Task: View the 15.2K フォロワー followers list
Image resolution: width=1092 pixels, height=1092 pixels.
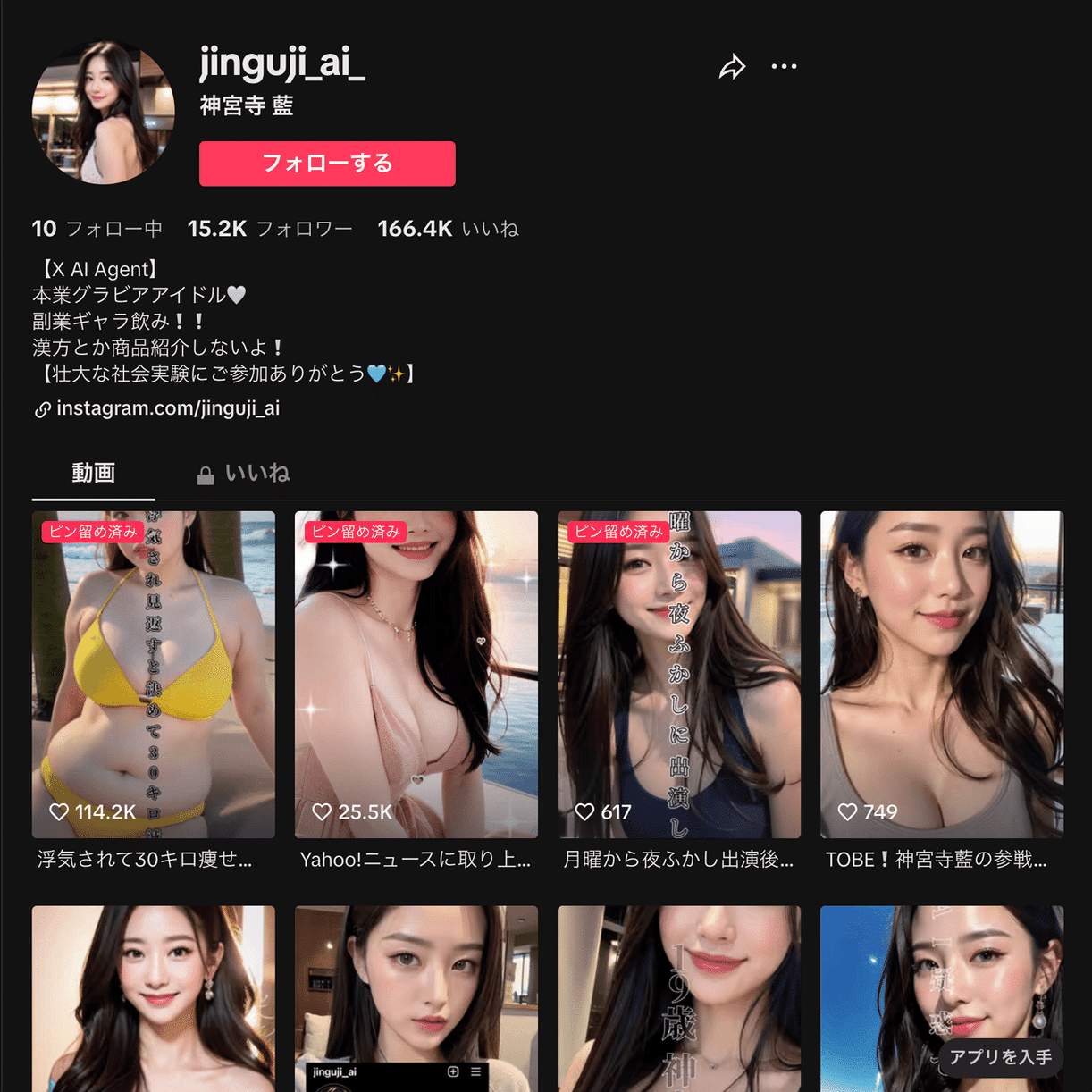Action: (269, 229)
